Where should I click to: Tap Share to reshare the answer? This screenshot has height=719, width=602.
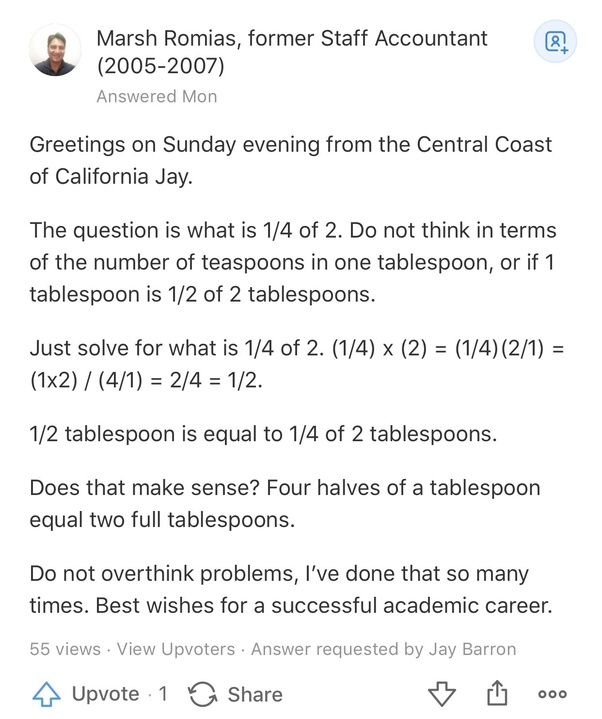236,694
